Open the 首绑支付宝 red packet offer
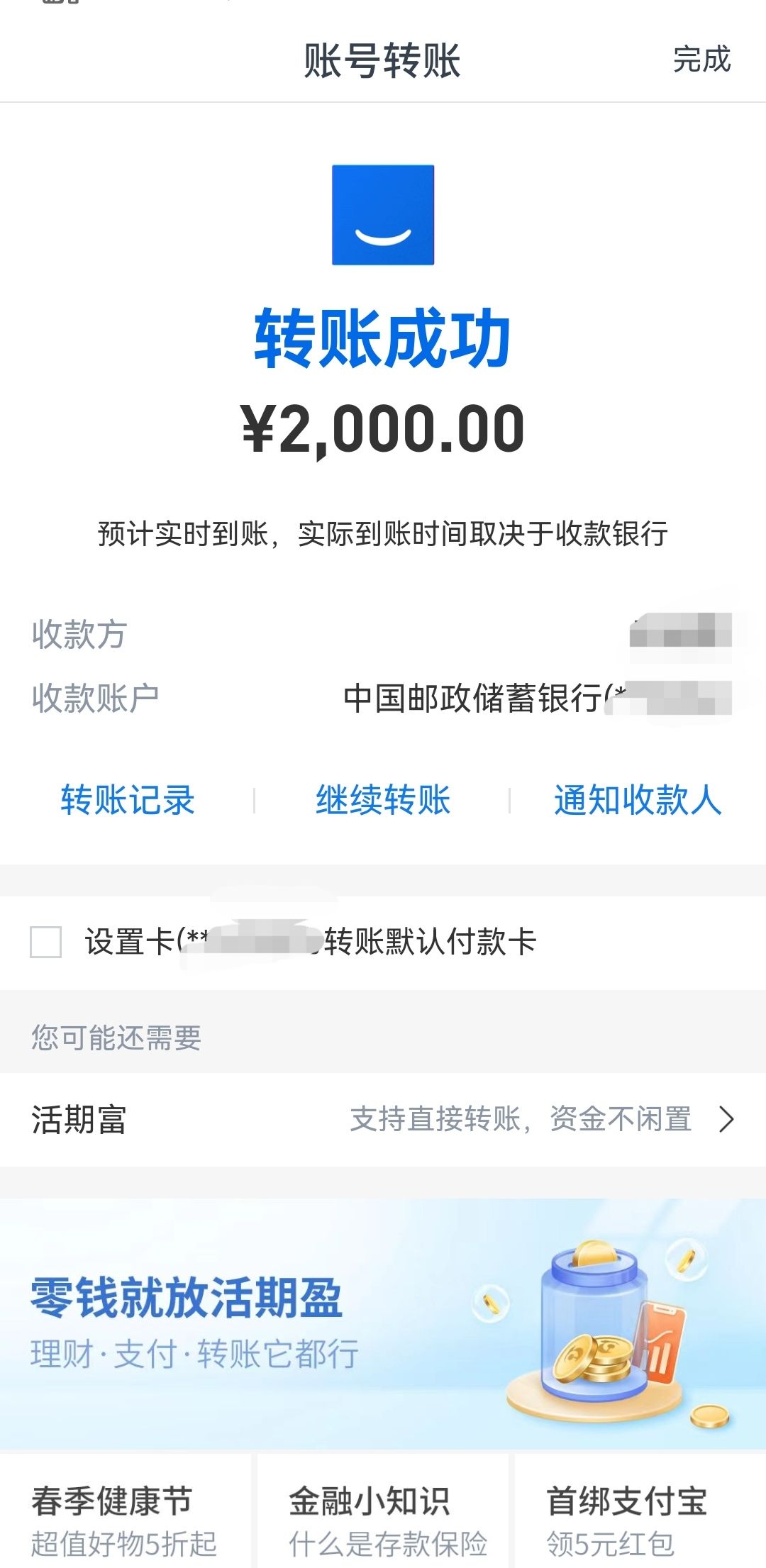This screenshot has height=1568, width=766. pos(640,1511)
